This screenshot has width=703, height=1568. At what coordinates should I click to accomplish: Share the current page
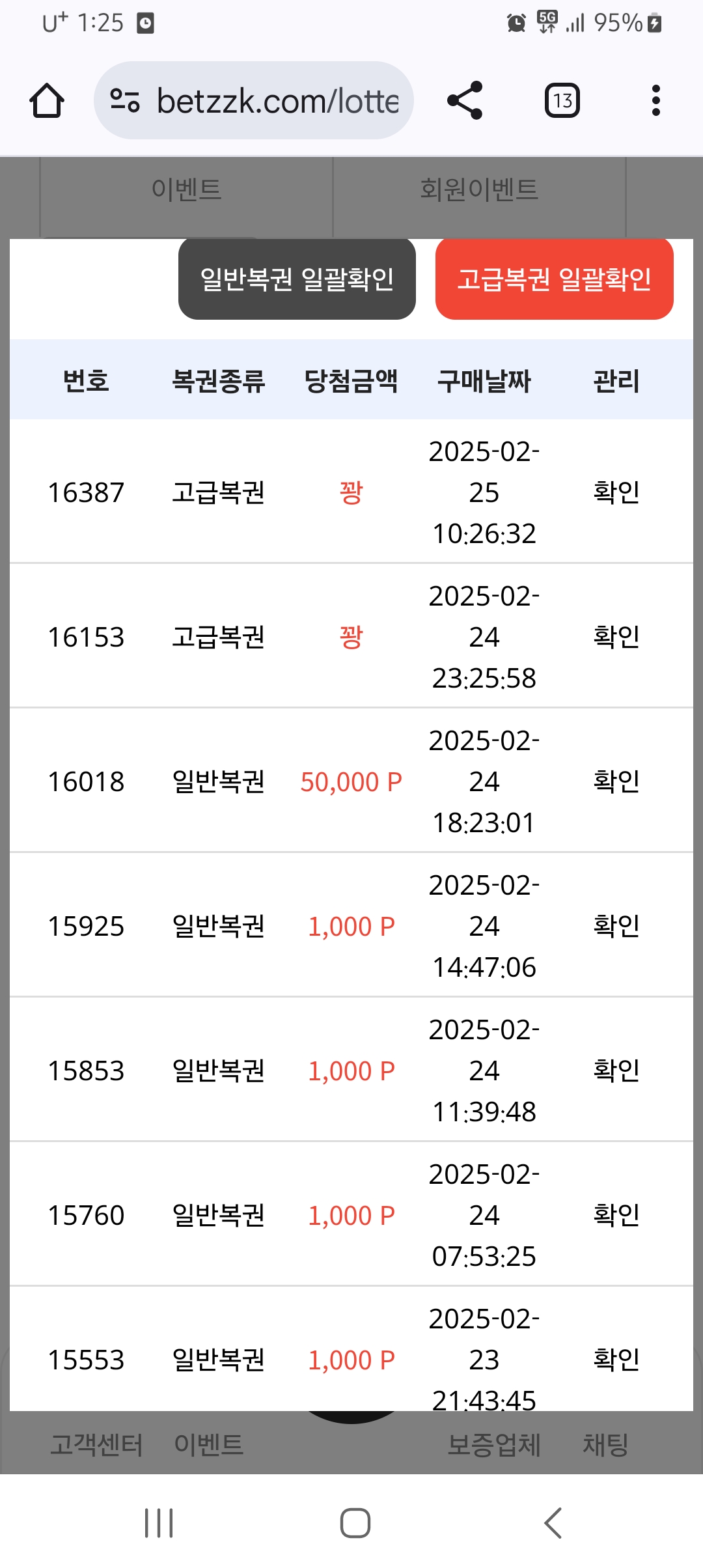coord(465,100)
